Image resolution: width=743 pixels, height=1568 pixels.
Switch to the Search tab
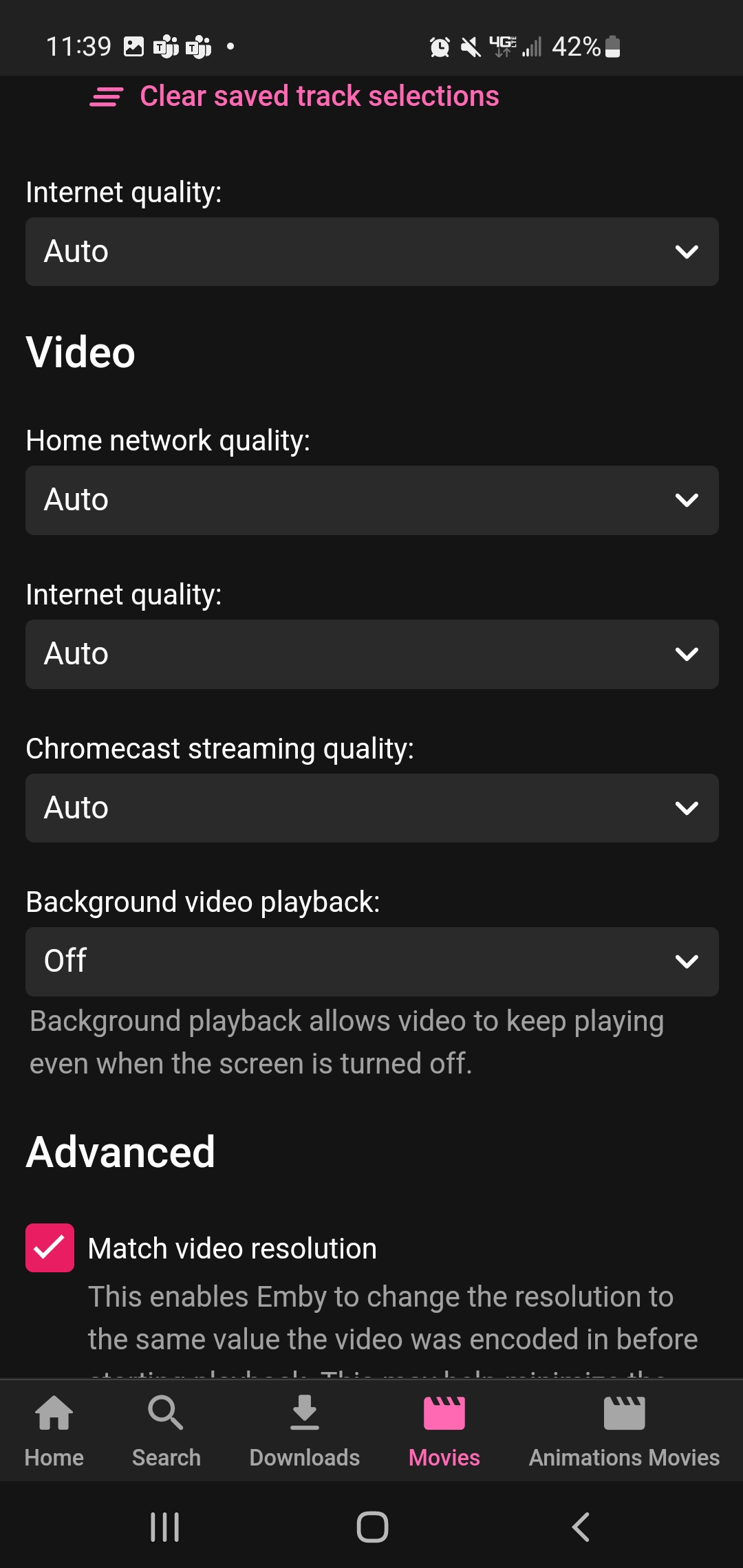point(166,1431)
